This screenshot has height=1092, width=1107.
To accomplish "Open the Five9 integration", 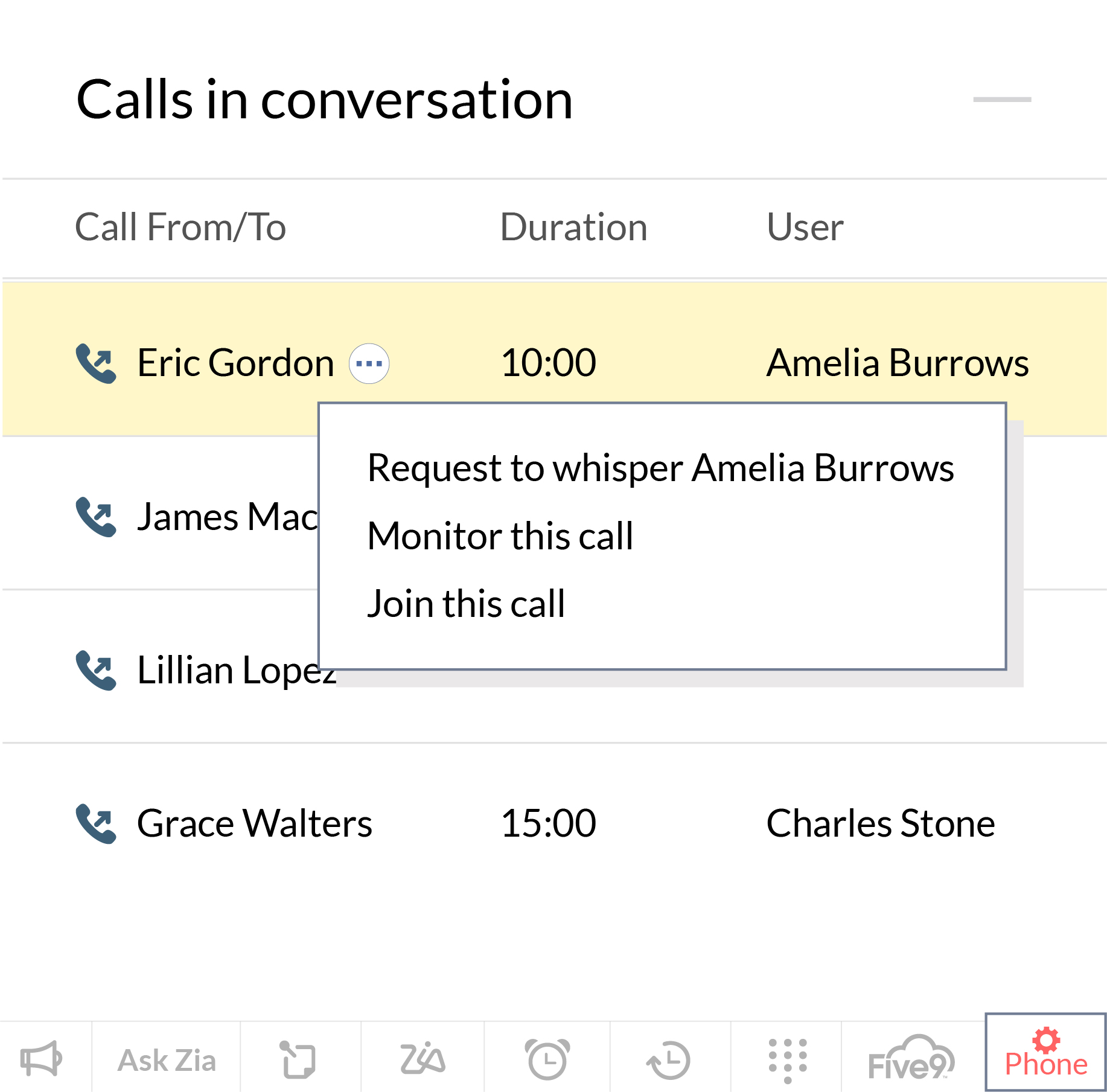I will click(911, 1059).
